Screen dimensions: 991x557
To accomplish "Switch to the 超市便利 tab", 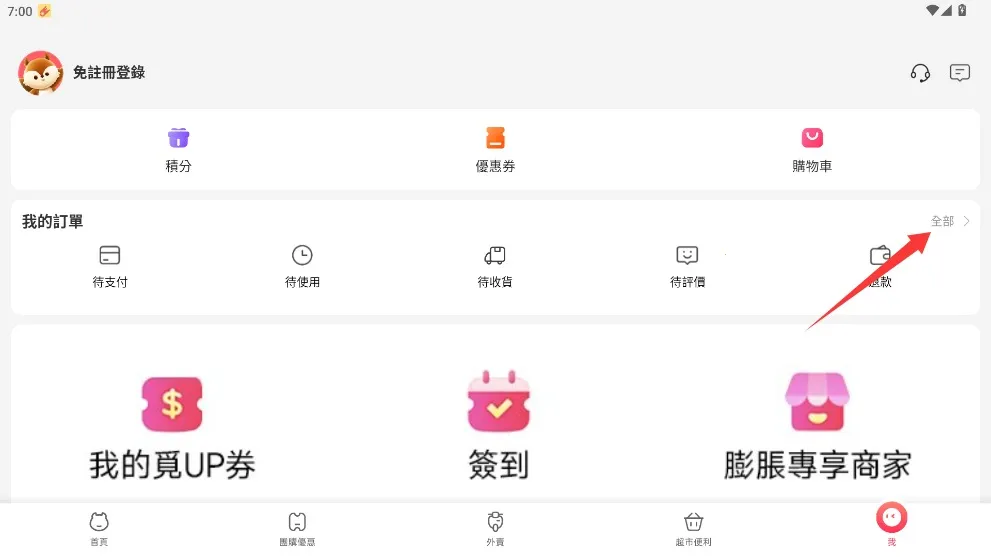I will click(693, 528).
